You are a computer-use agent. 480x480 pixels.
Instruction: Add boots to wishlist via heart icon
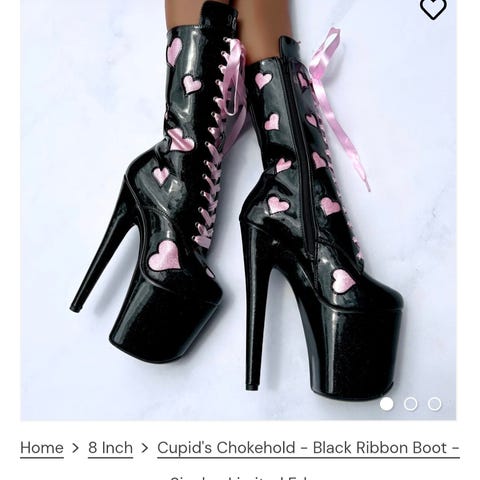click(433, 8)
